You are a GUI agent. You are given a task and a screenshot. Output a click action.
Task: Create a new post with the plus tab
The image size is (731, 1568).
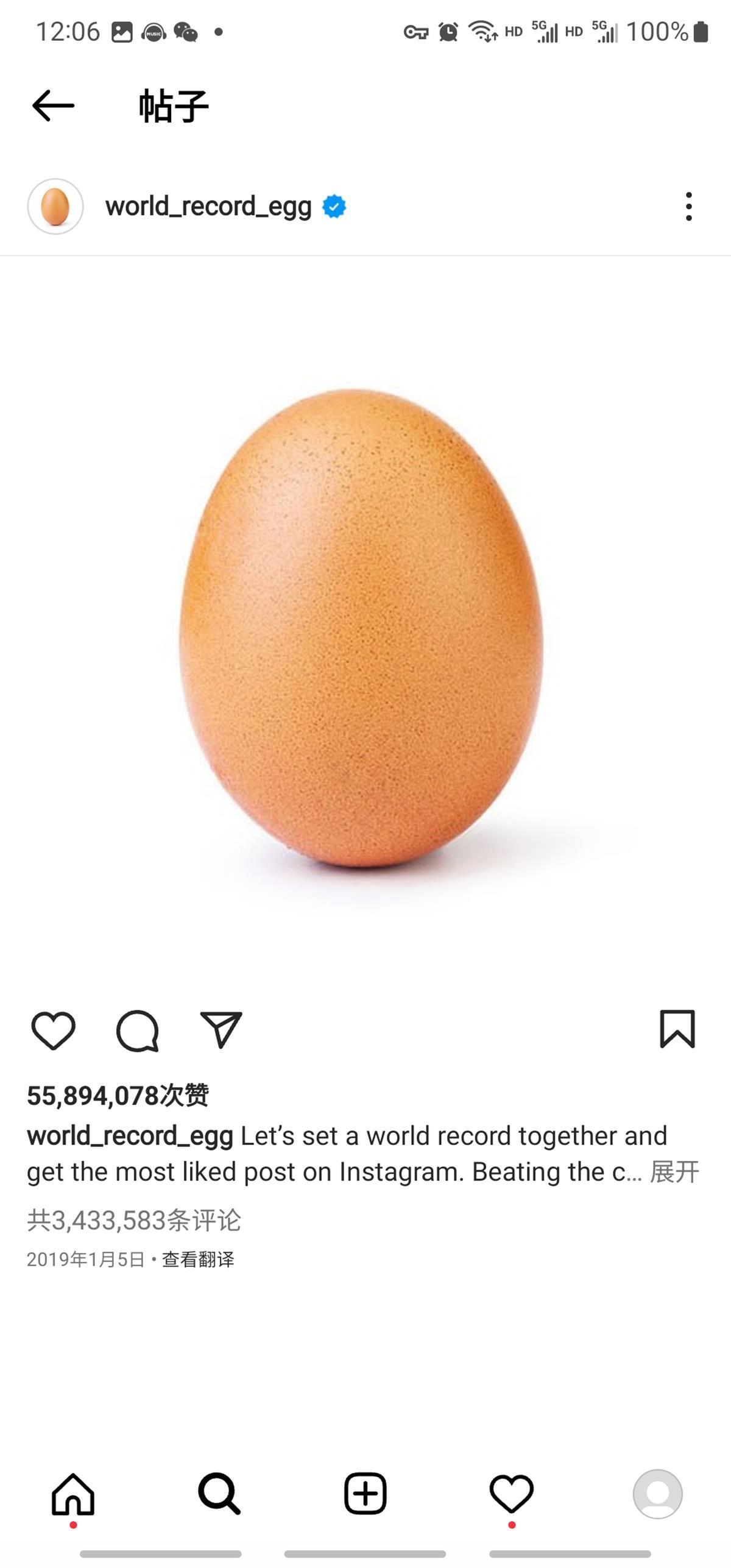pos(365,1494)
